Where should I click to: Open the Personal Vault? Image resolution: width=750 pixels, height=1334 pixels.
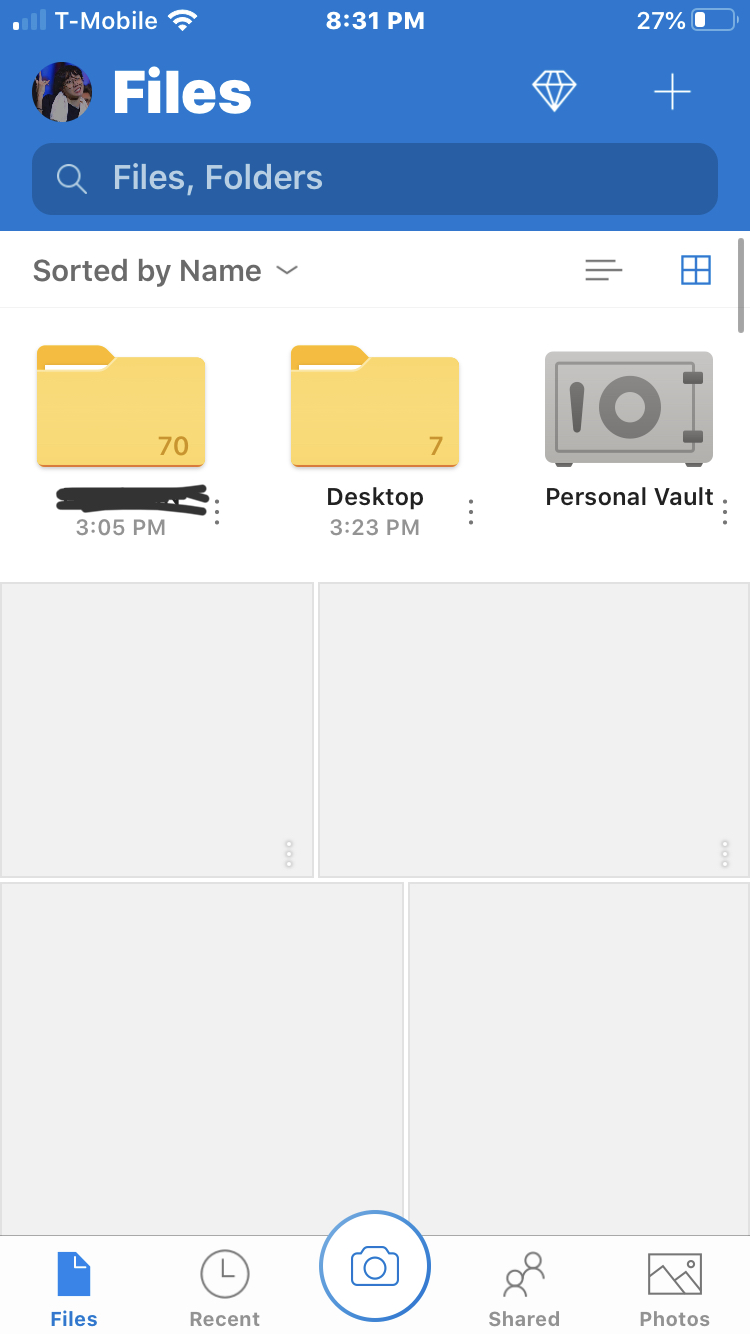point(629,408)
